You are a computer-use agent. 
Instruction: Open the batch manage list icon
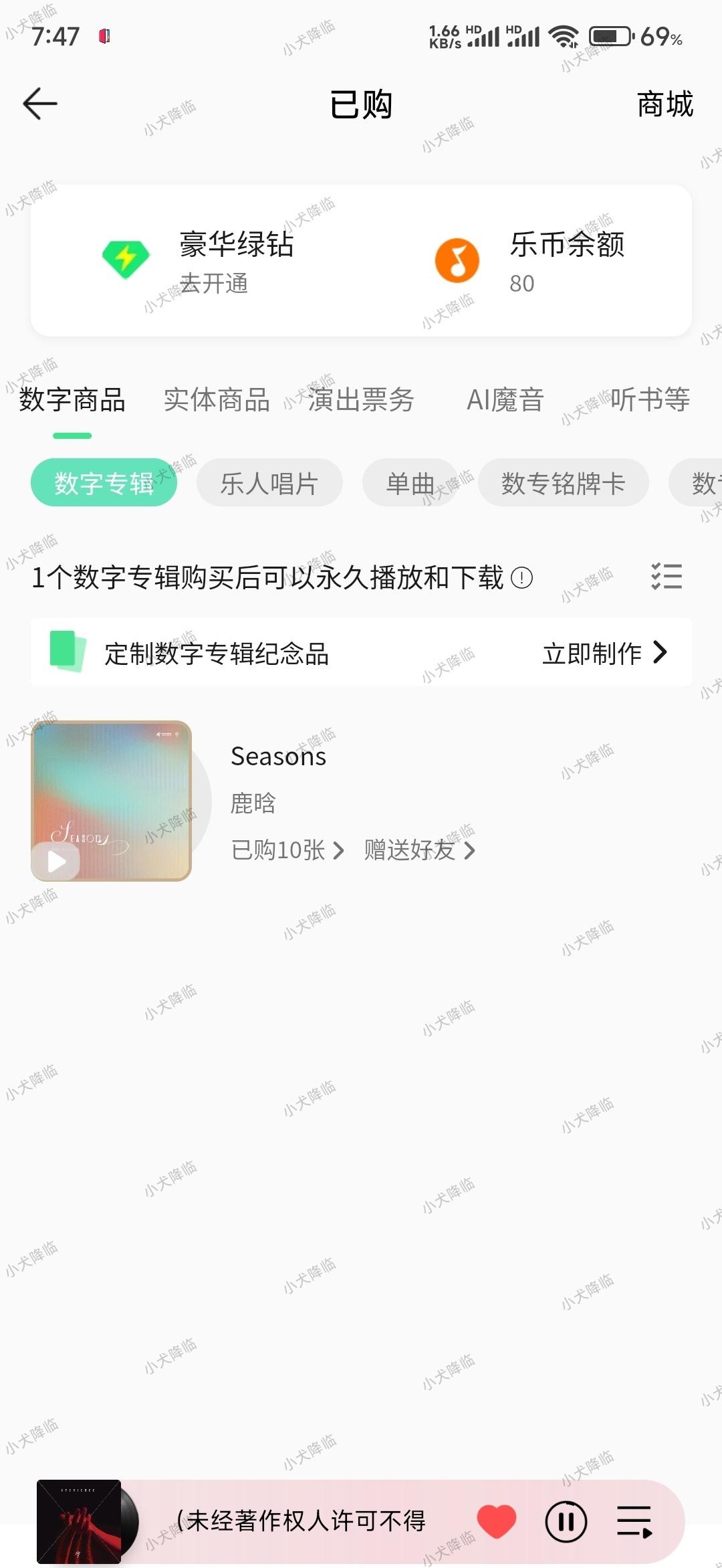coord(667,577)
